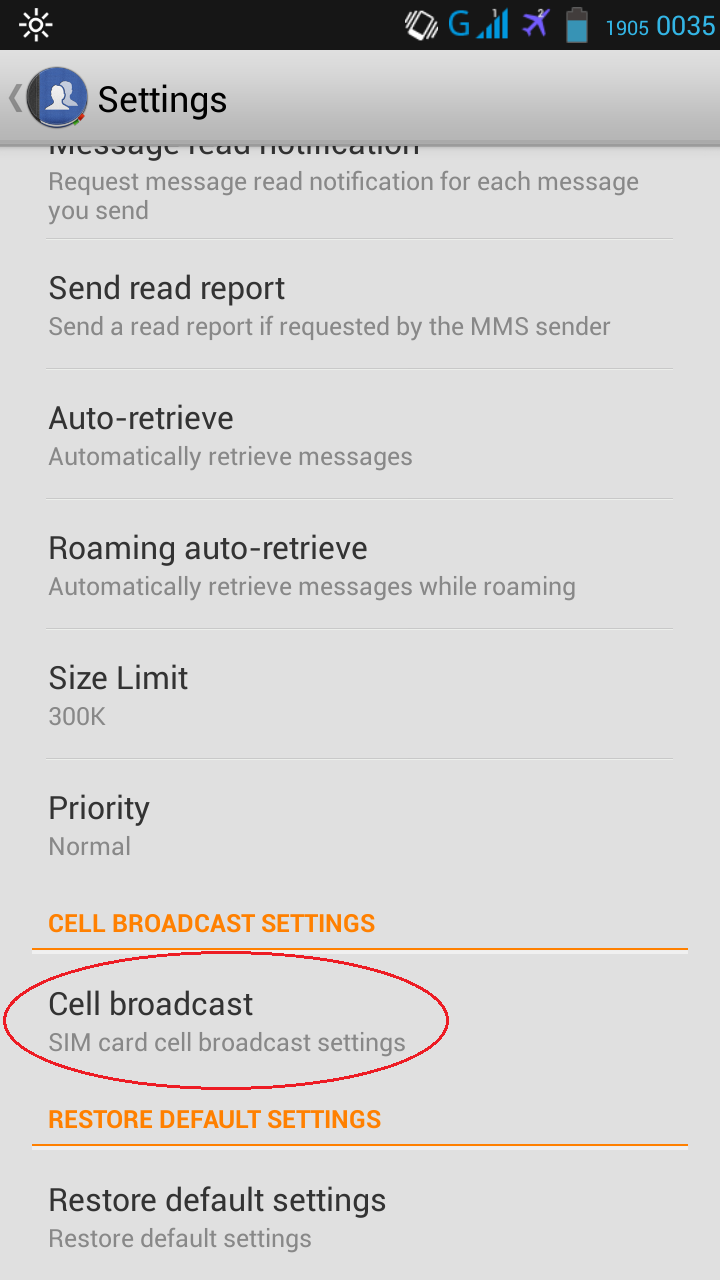The height and width of the screenshot is (1280, 720).
Task: Go back using the Settings header icon
Action: 48,98
